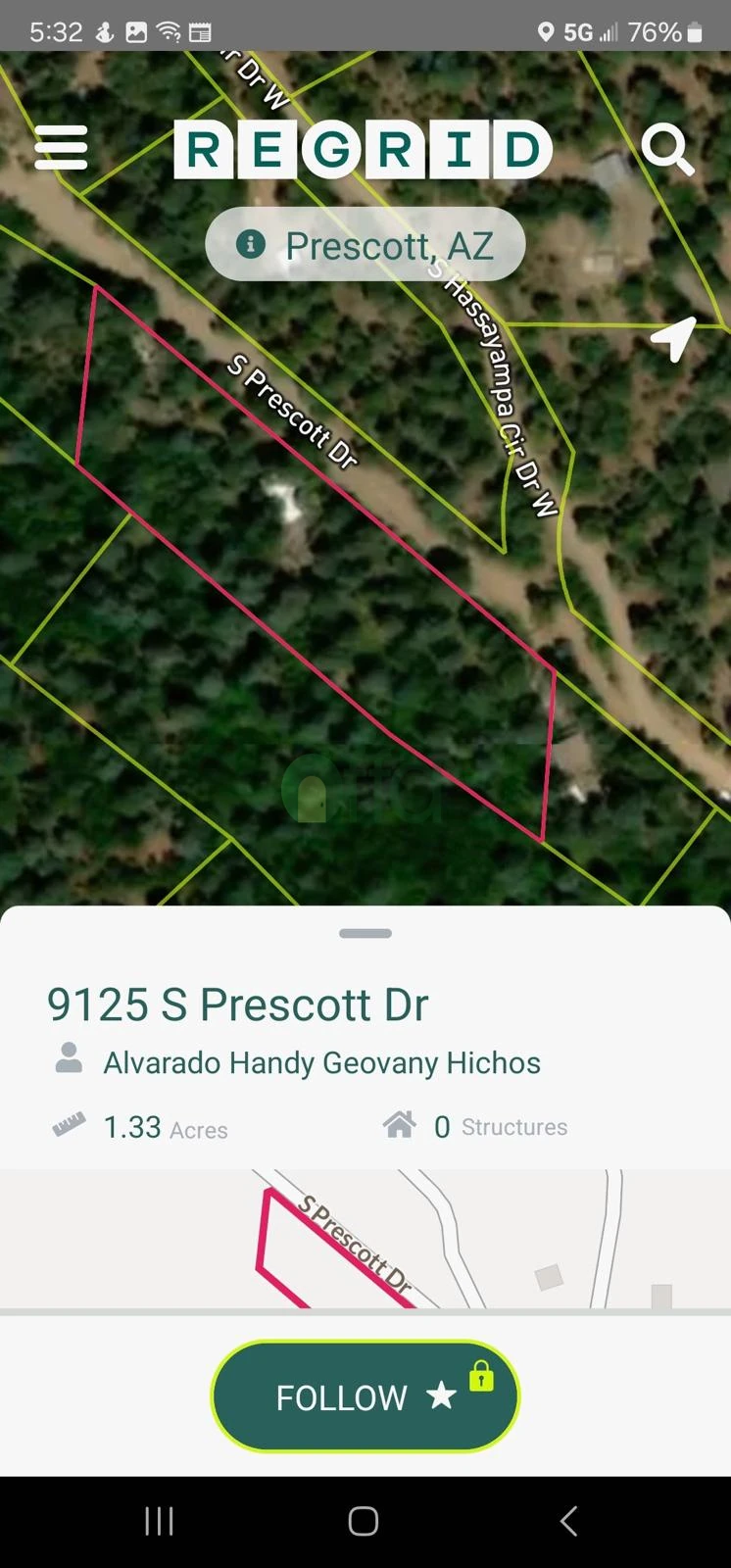Open the Android recent apps button
The width and height of the screenshot is (731, 1568).
[x=158, y=1521]
